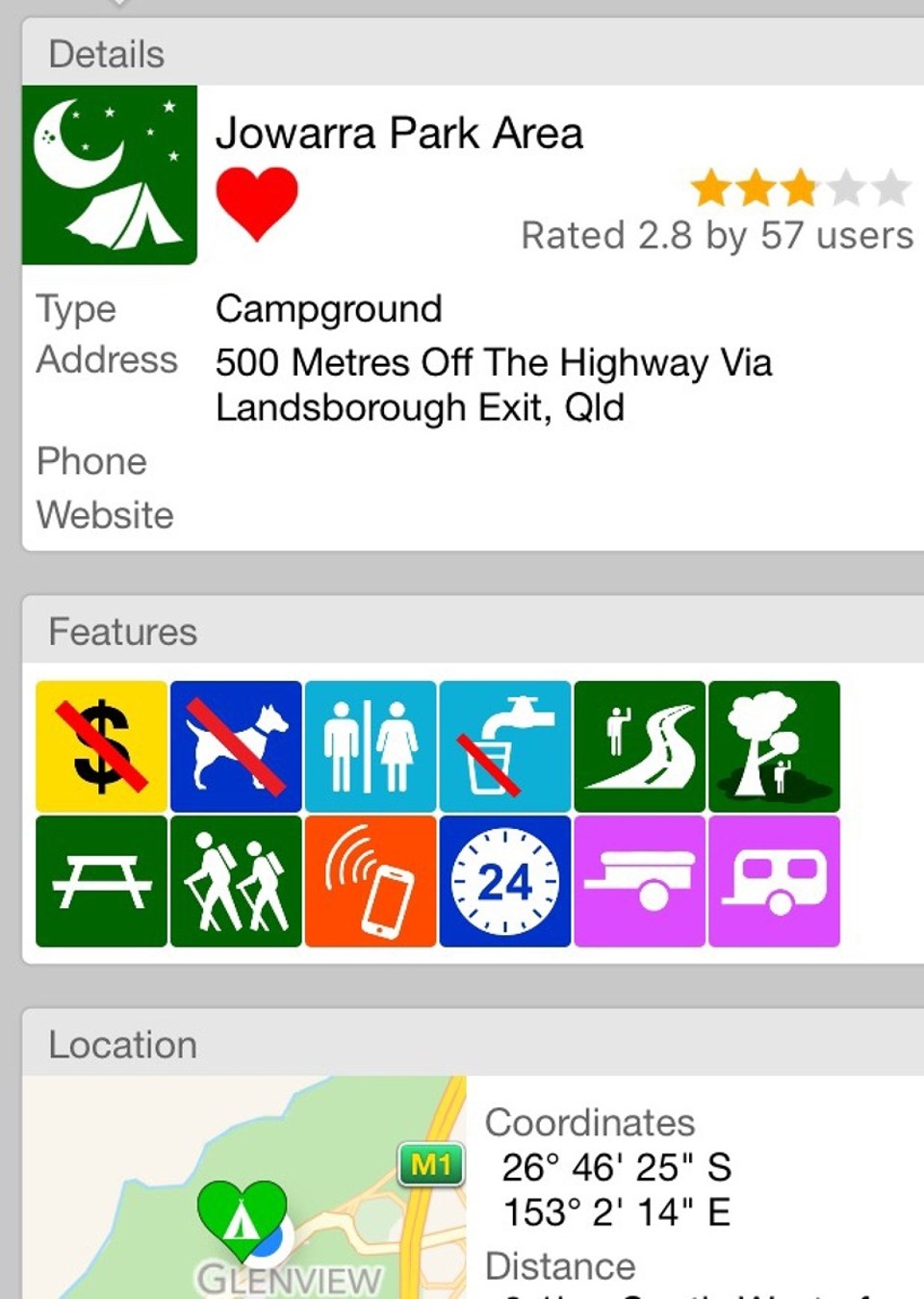Tap the toilets feature icon
The image size is (924, 1299).
[371, 746]
